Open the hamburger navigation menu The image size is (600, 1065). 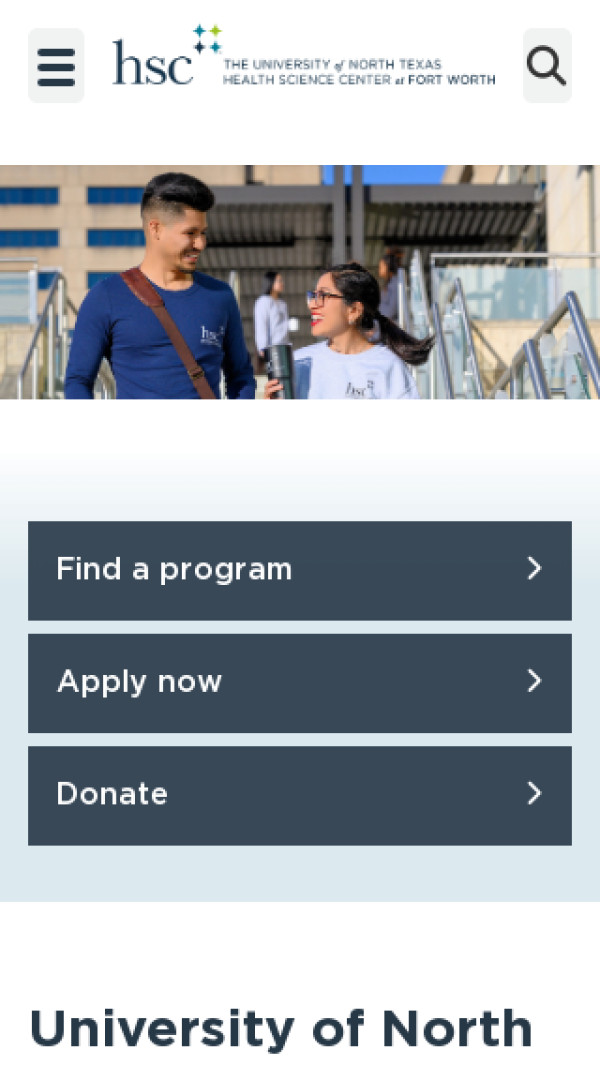pyautogui.click(x=56, y=66)
